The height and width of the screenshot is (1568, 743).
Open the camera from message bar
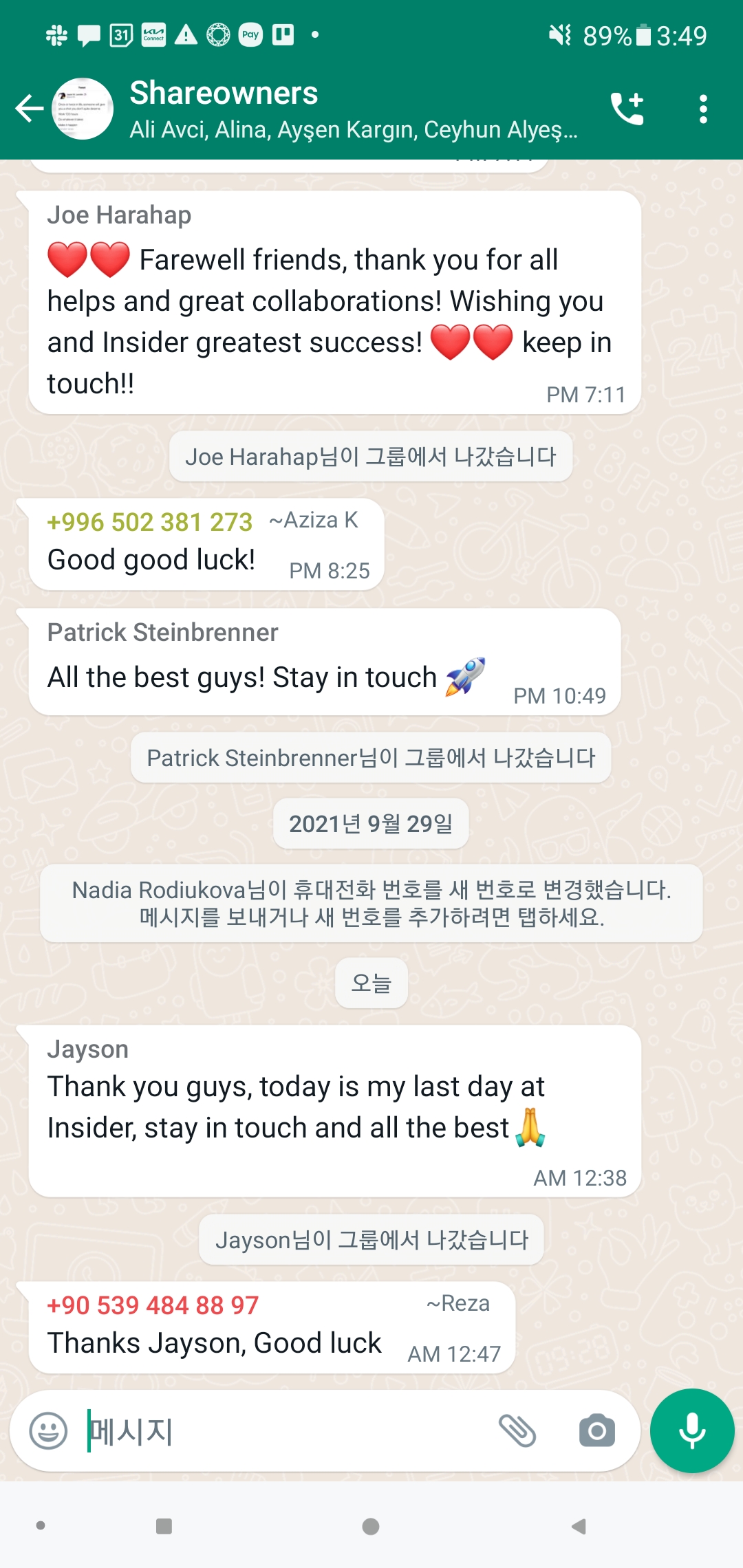[596, 1431]
